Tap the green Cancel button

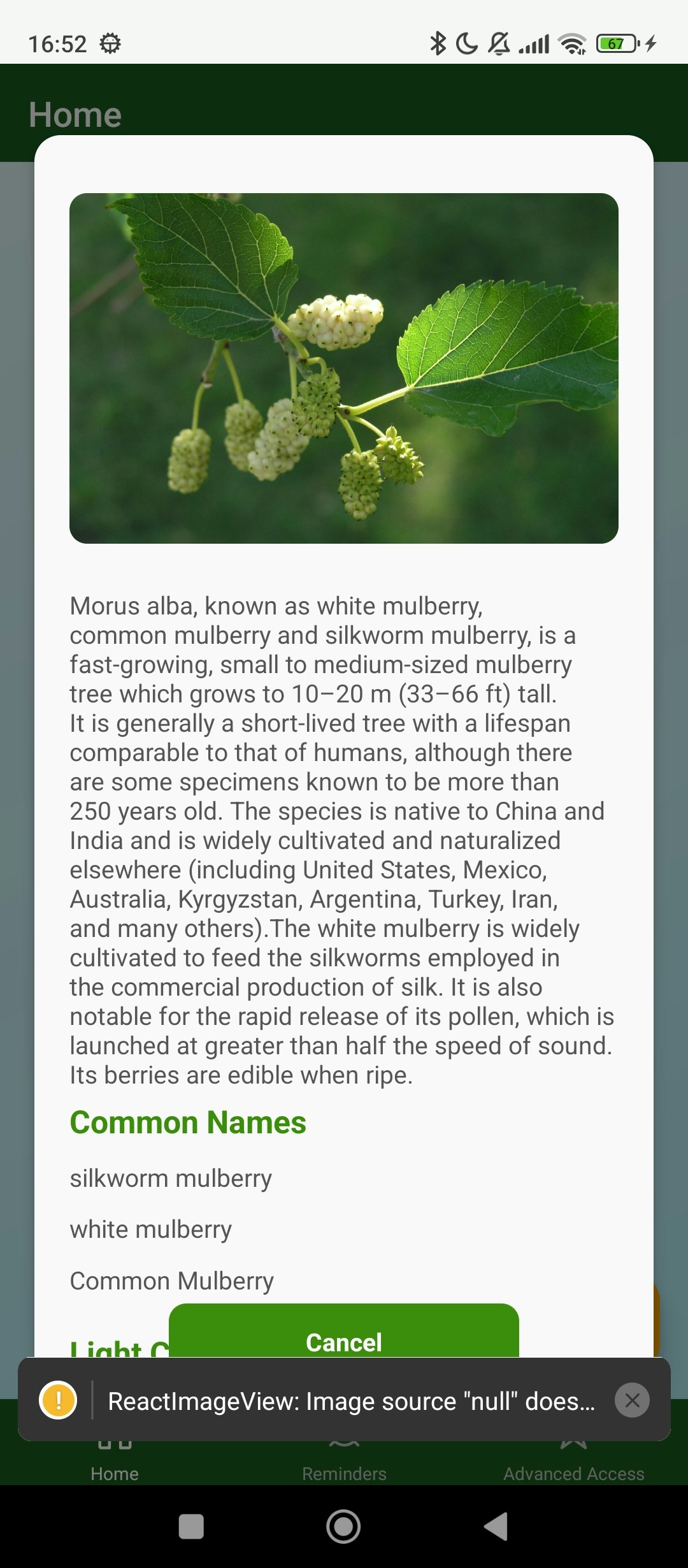tap(343, 1332)
